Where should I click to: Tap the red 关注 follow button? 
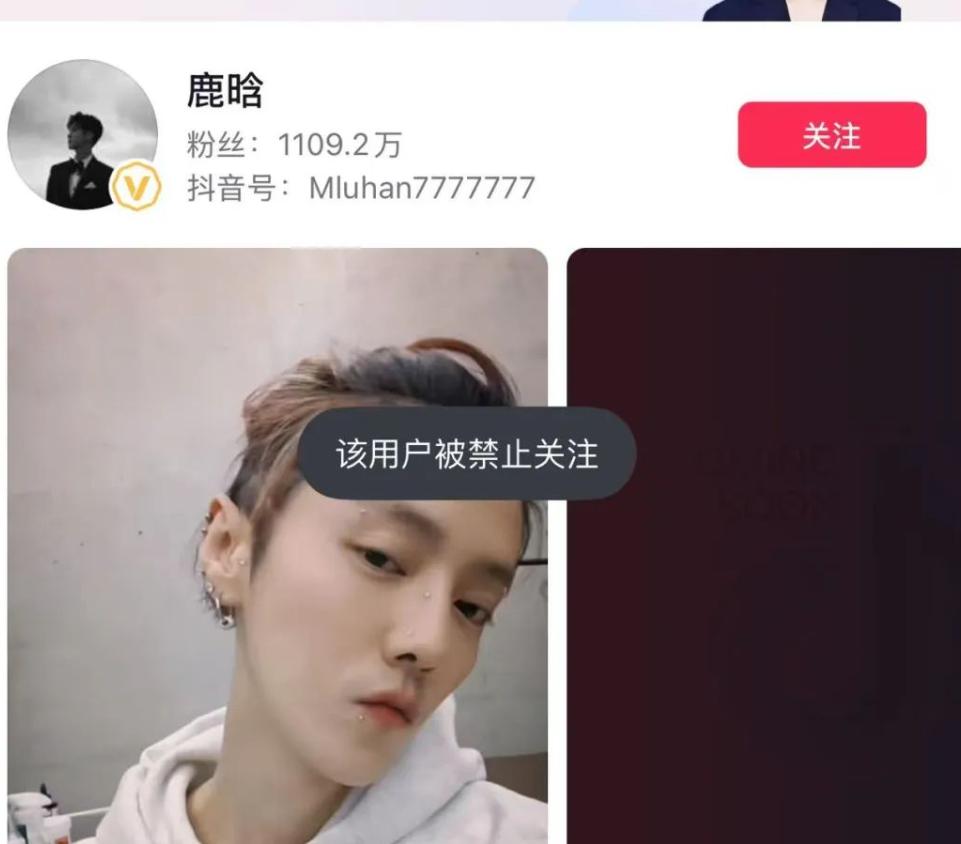831,135
